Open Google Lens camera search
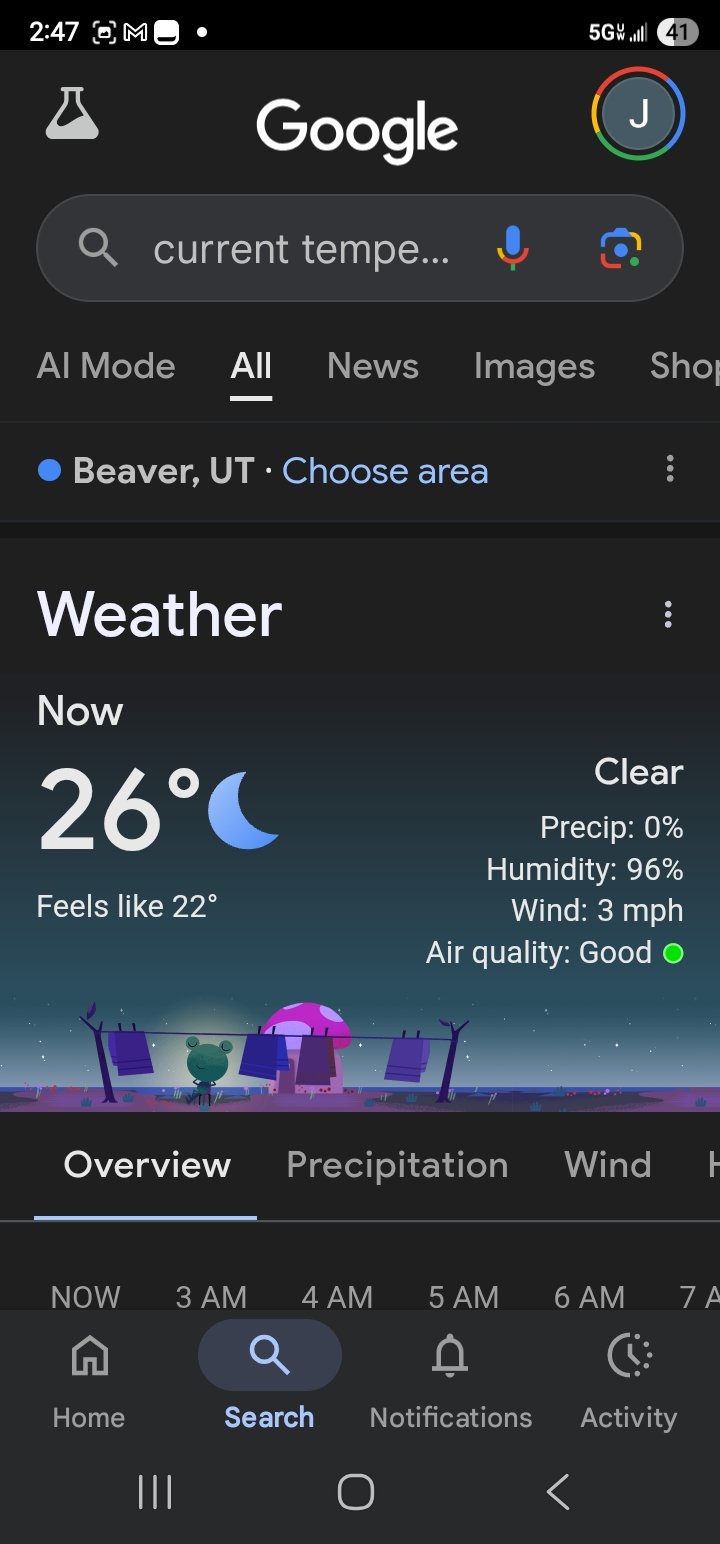Image resolution: width=720 pixels, height=1544 pixels. point(620,248)
